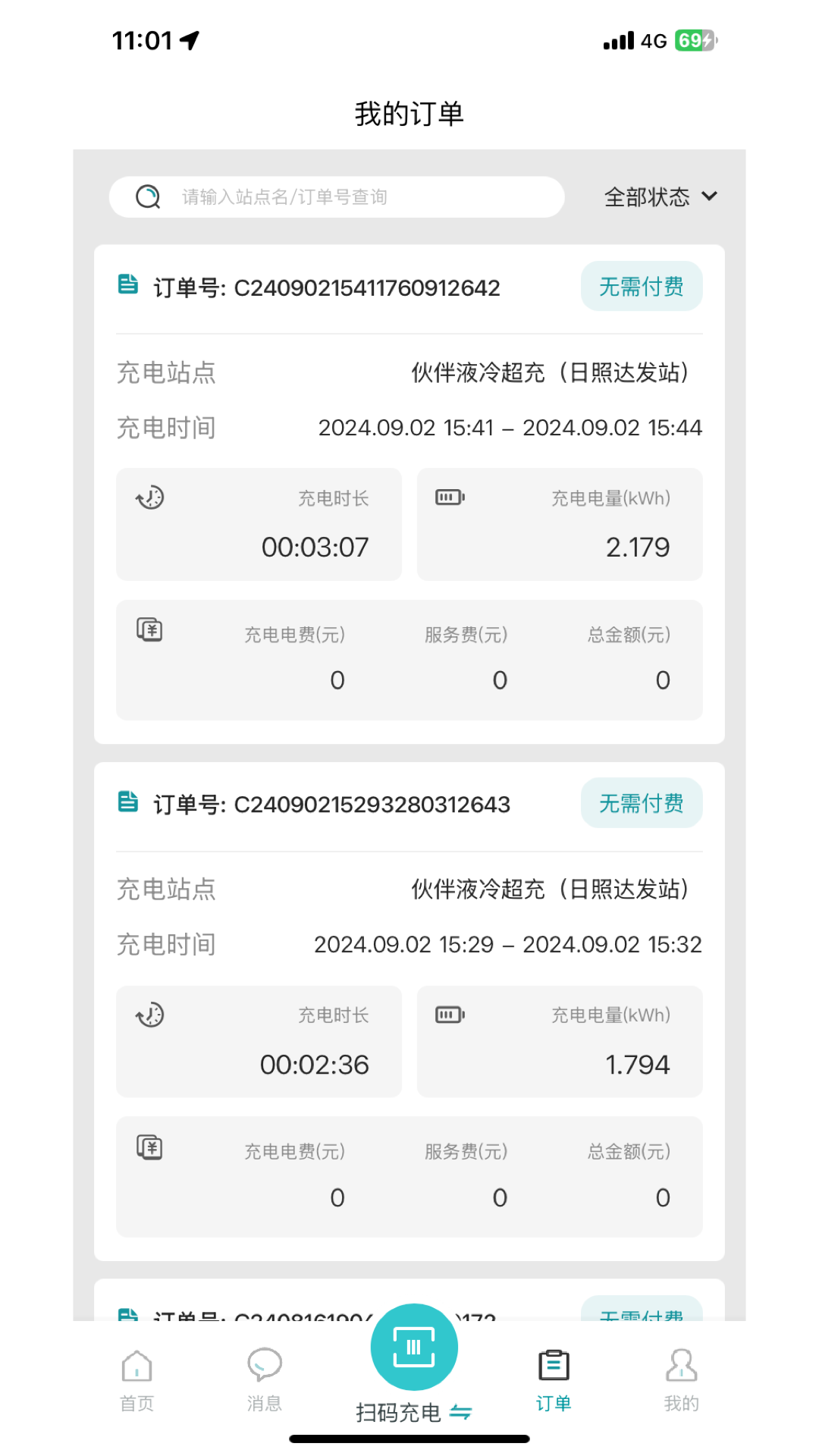Screen dimensions: 819x1456
Task: Open order C240902154117609126​42 details
Action: click(326, 288)
